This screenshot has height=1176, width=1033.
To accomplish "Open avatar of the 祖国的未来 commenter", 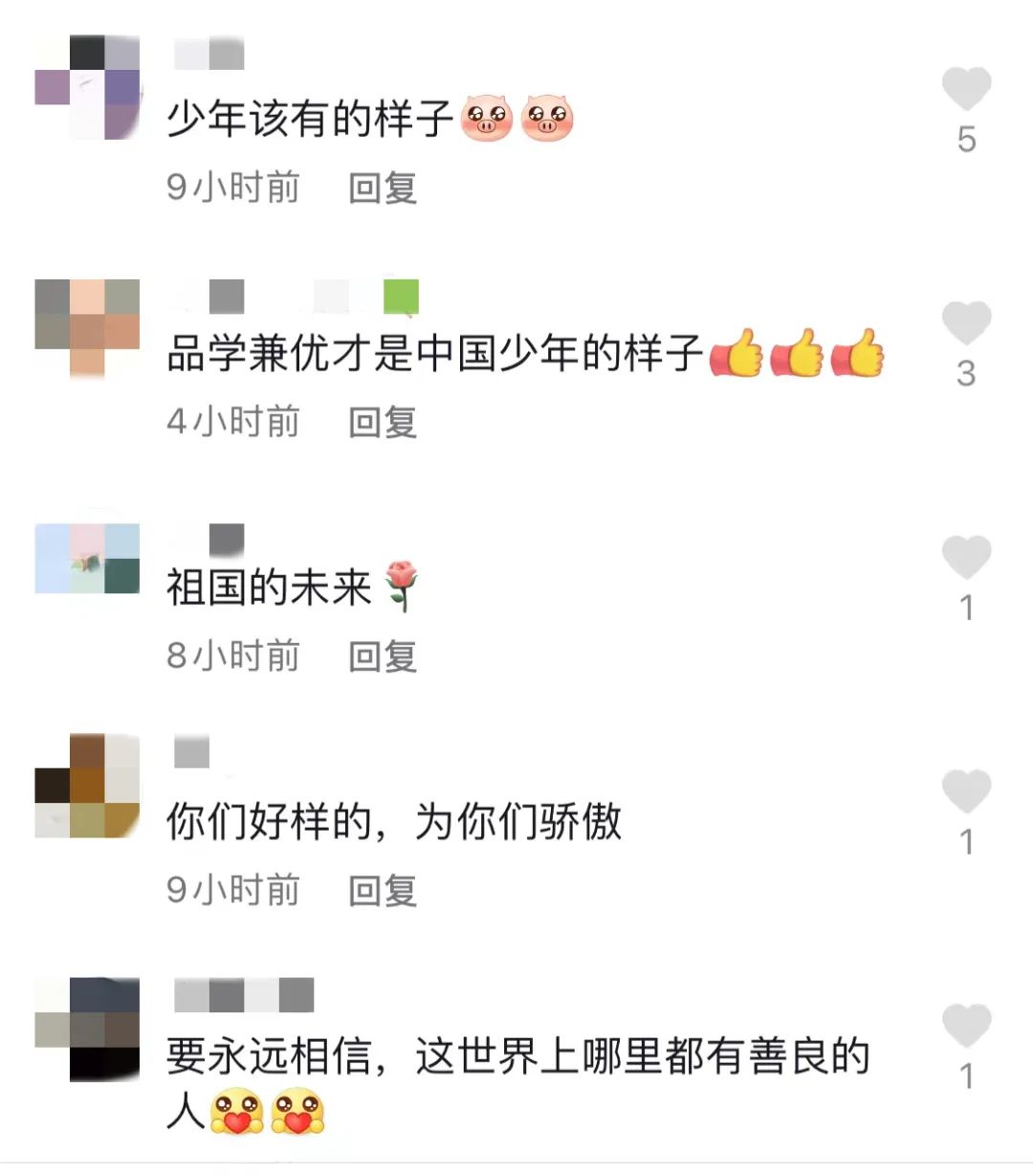I will pyautogui.click(x=87, y=559).
